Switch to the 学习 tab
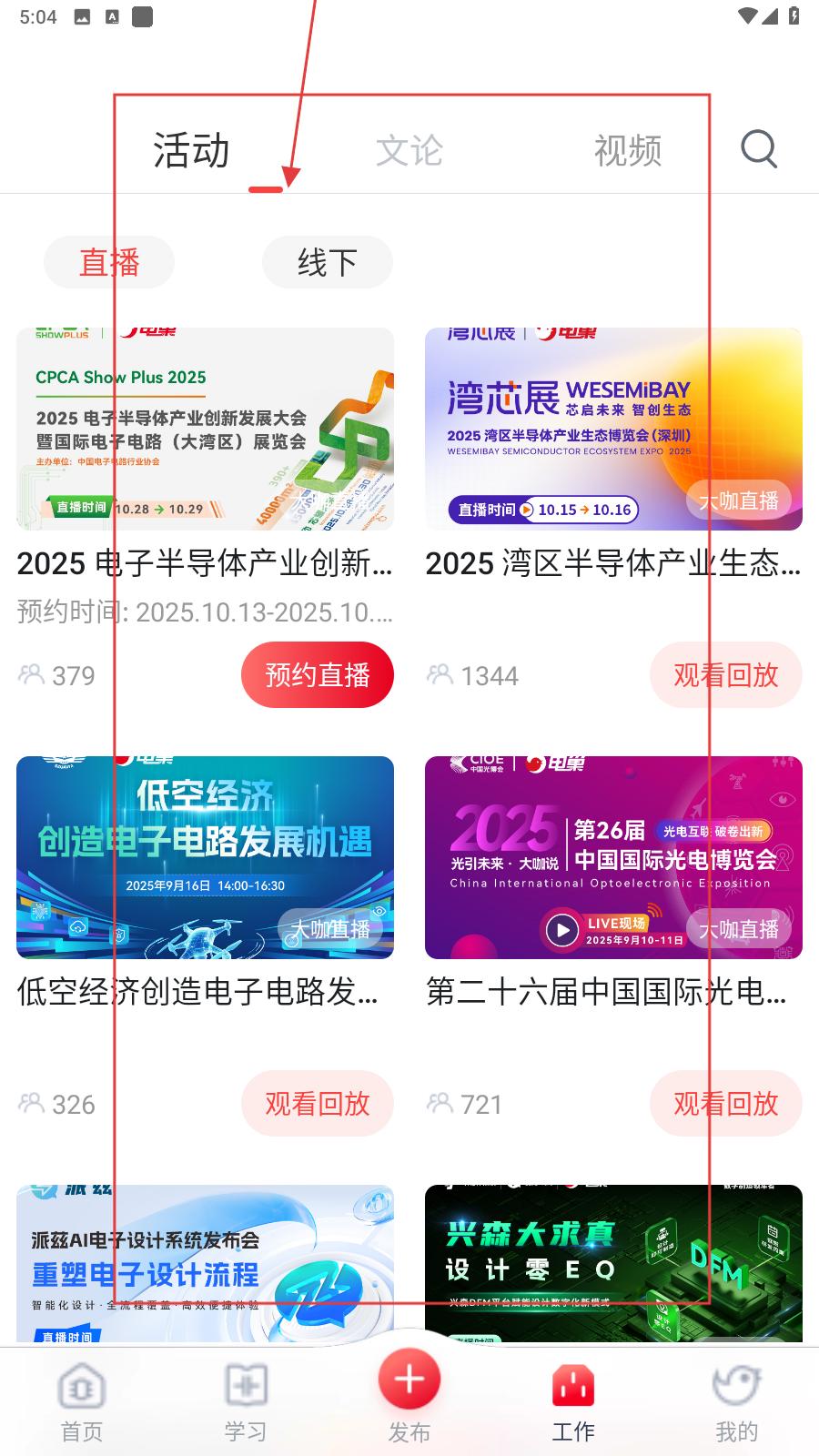Image resolution: width=819 pixels, height=1456 pixels. pos(246,1403)
